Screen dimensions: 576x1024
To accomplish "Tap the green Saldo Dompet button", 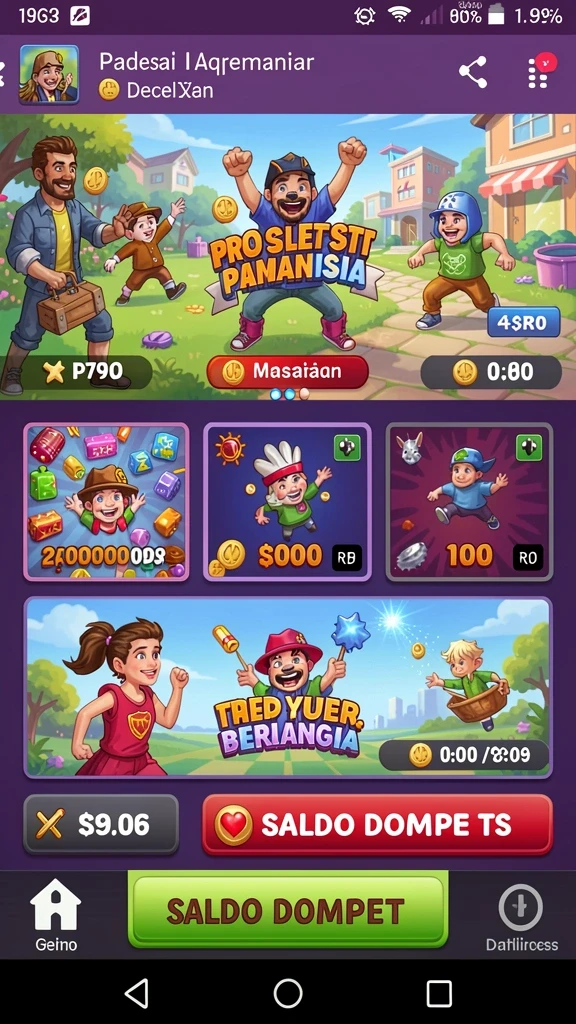I will coord(288,911).
